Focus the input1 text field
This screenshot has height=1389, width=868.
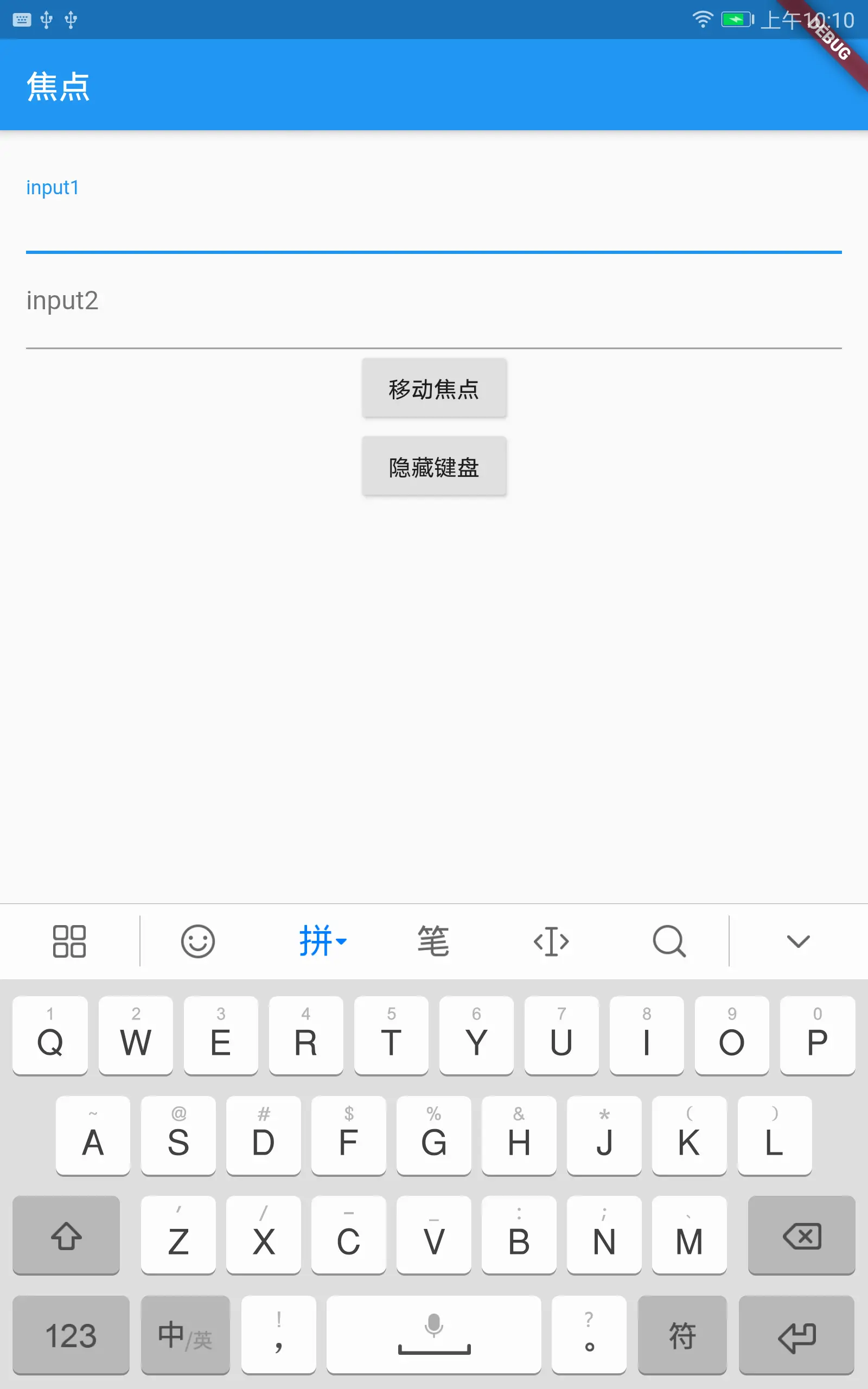[433, 224]
